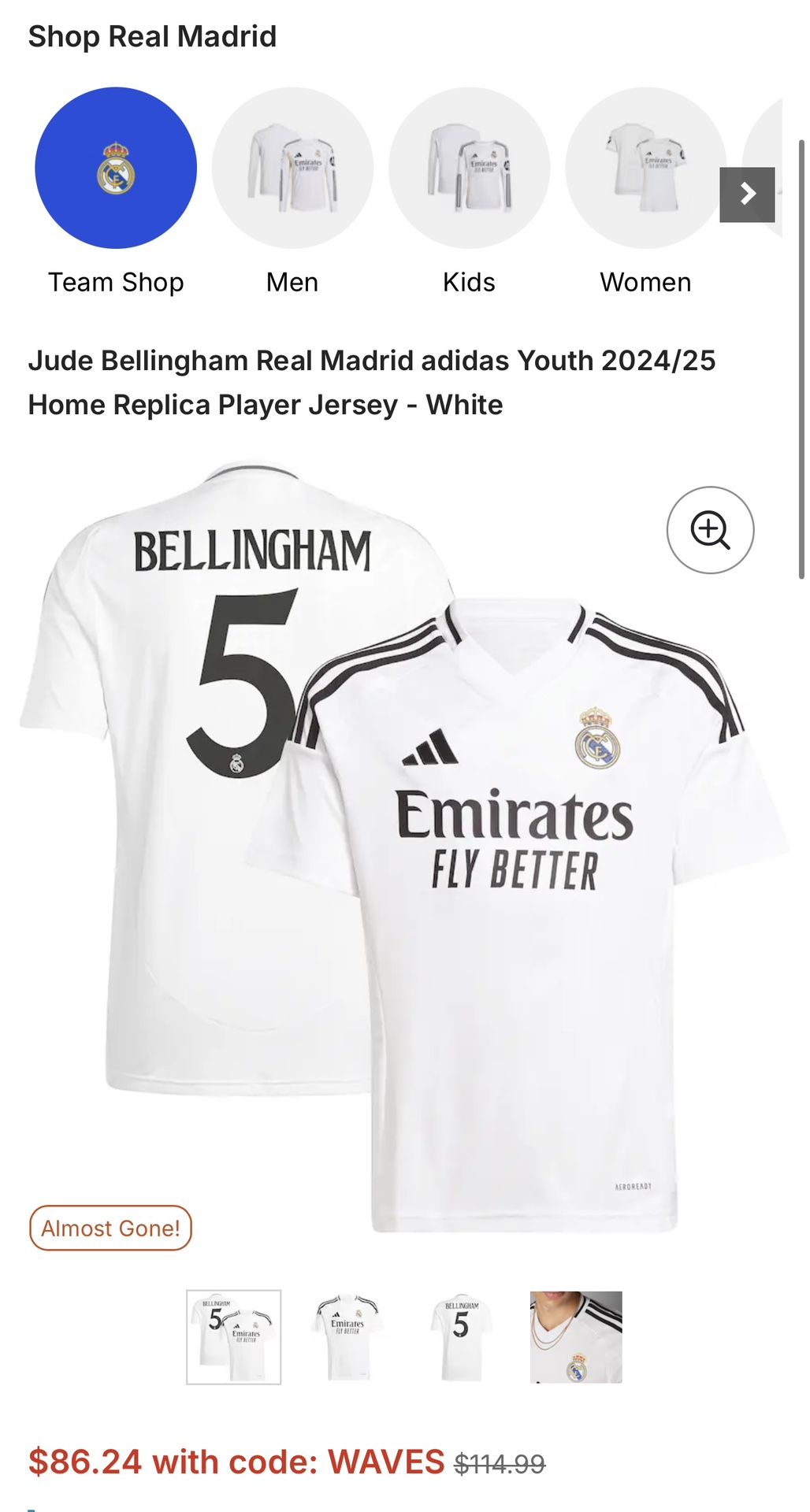Viewport: 810px width, 1512px height.
Task: Zoom in on the jersey image
Action: pos(711,530)
